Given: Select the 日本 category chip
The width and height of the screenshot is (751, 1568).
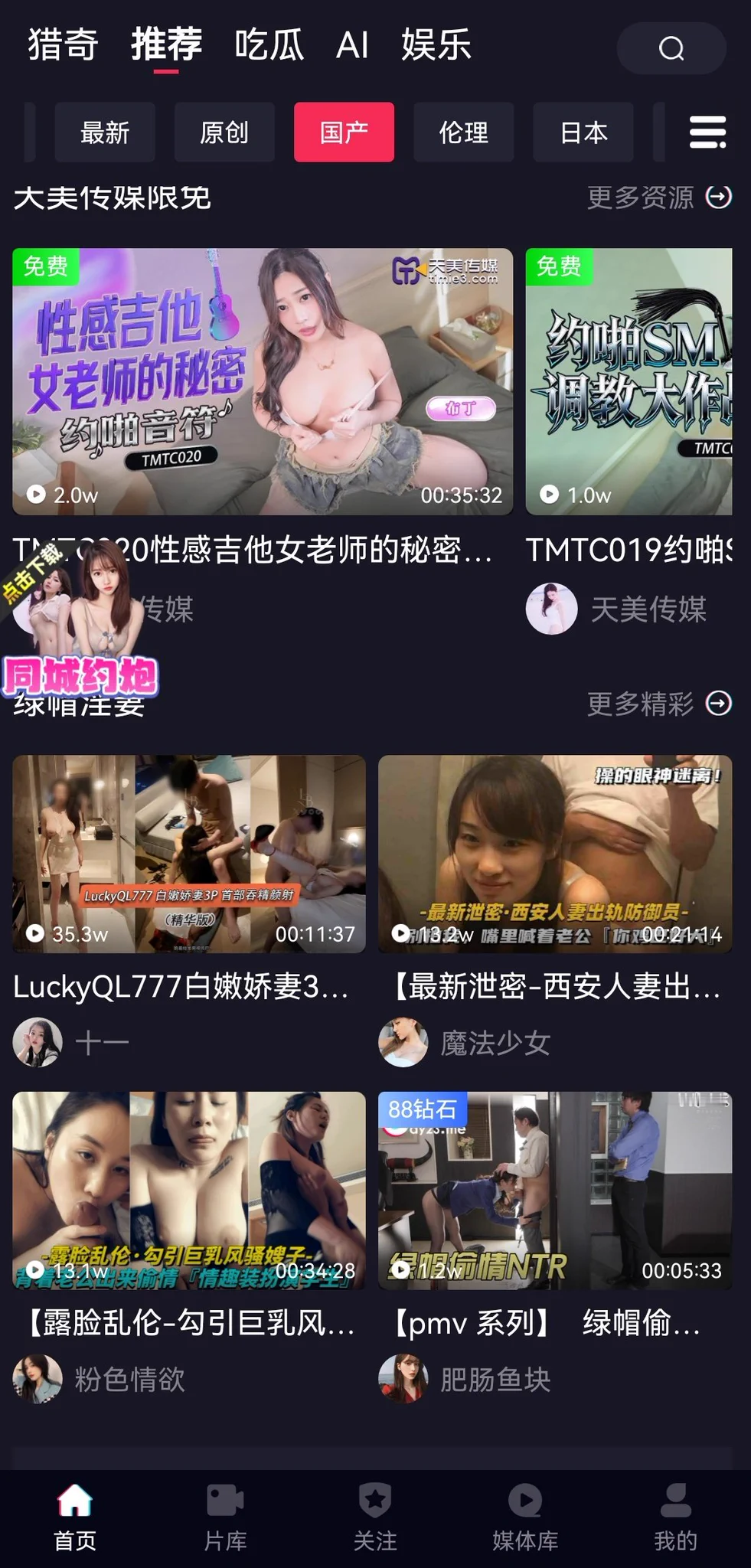Looking at the screenshot, I should coord(583,132).
